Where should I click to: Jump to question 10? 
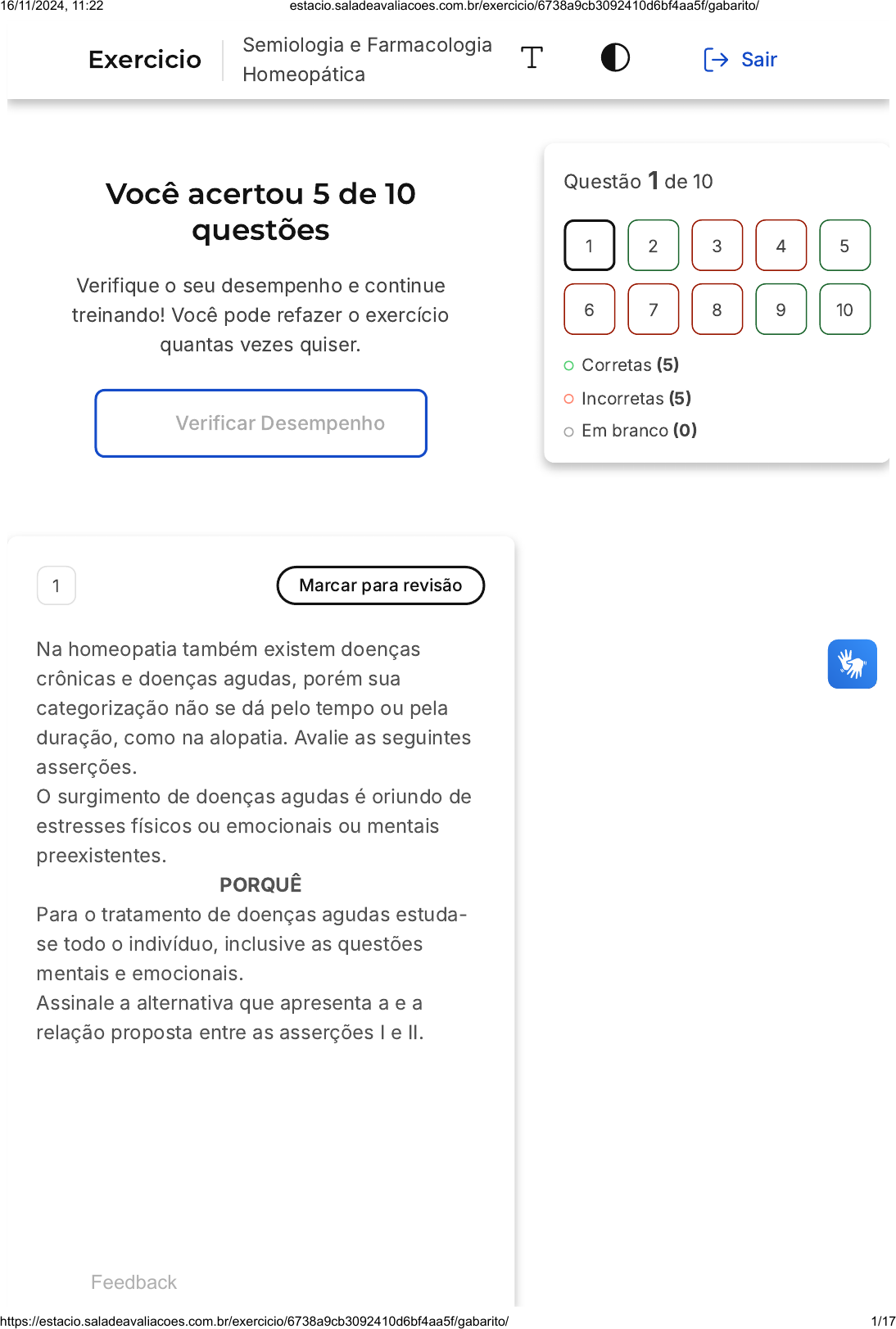click(845, 310)
